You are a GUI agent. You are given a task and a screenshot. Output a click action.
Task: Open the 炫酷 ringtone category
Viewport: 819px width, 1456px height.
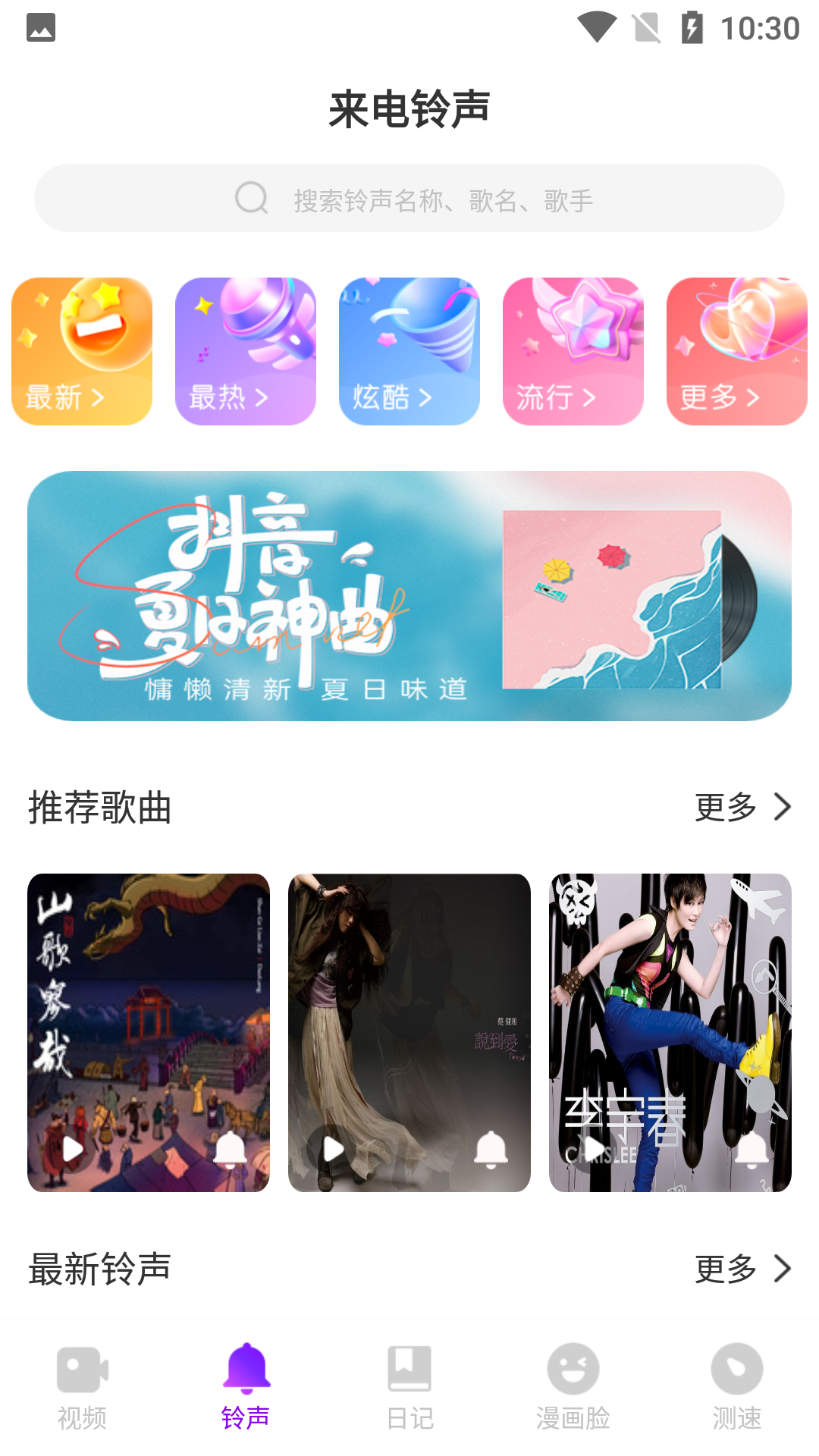point(409,352)
